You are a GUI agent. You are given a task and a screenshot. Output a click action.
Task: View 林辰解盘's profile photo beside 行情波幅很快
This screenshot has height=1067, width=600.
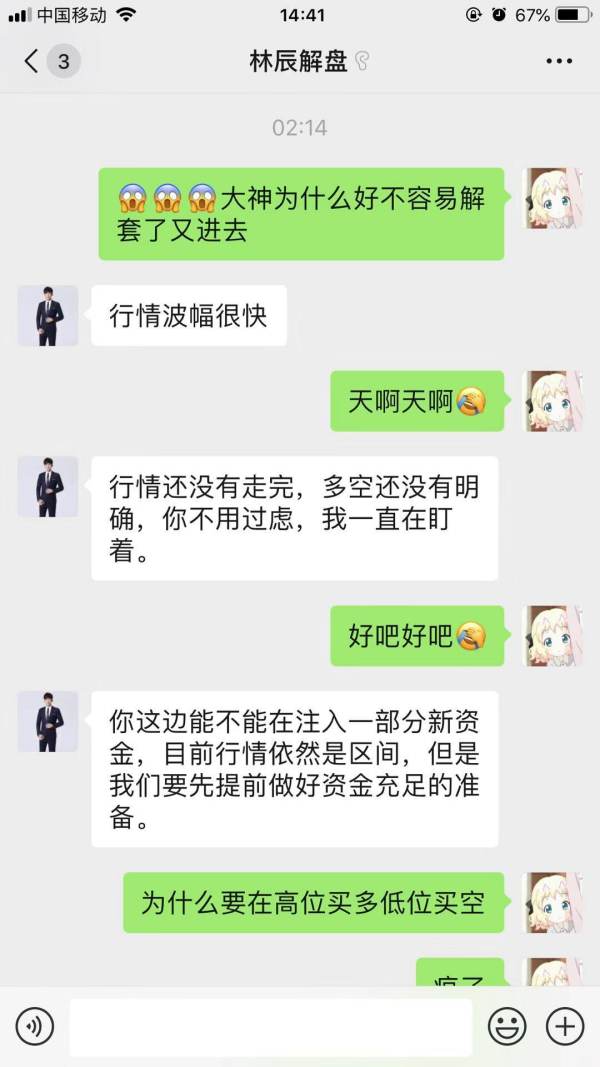(48, 316)
